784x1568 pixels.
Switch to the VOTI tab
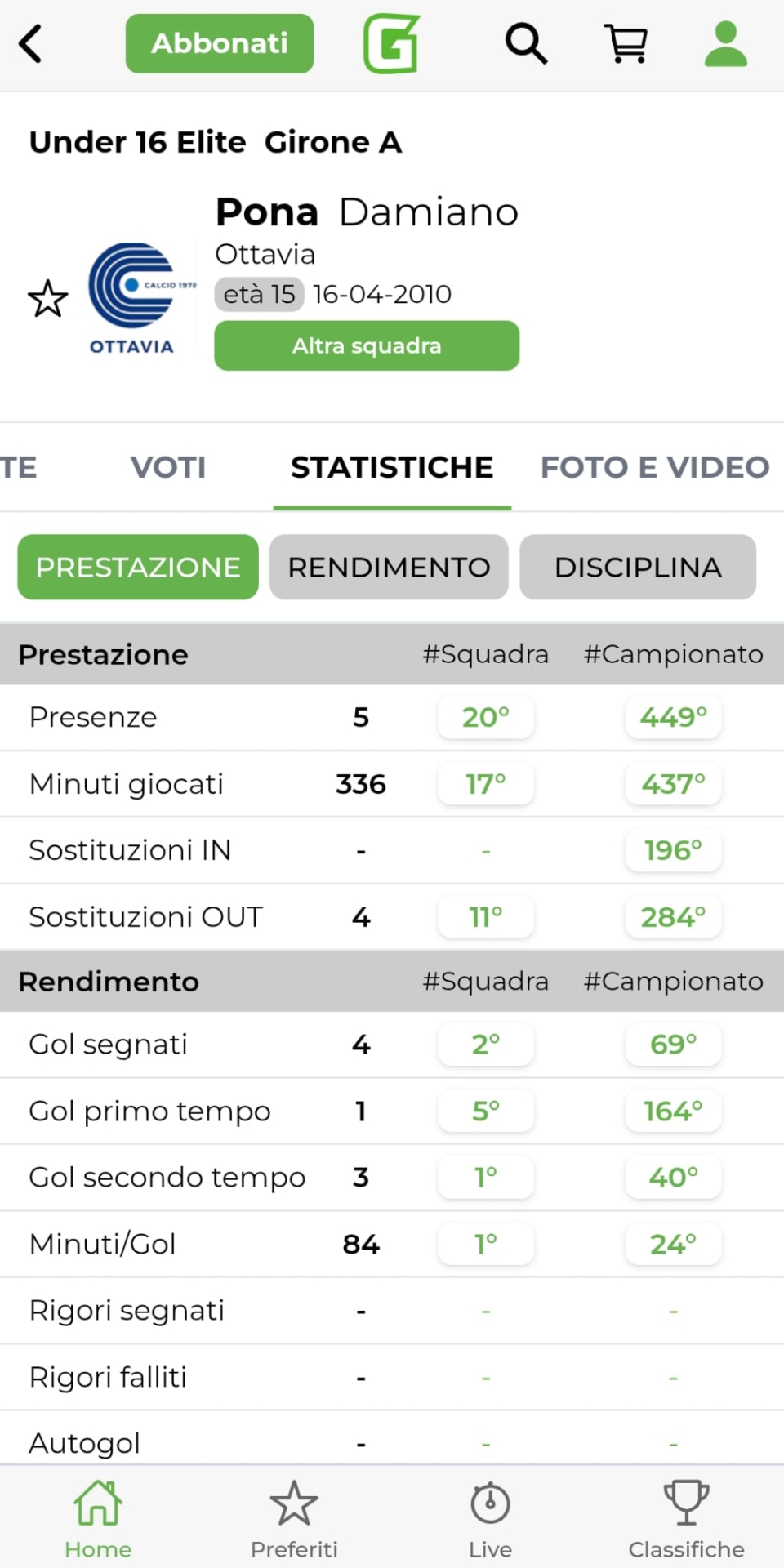pyautogui.click(x=168, y=467)
